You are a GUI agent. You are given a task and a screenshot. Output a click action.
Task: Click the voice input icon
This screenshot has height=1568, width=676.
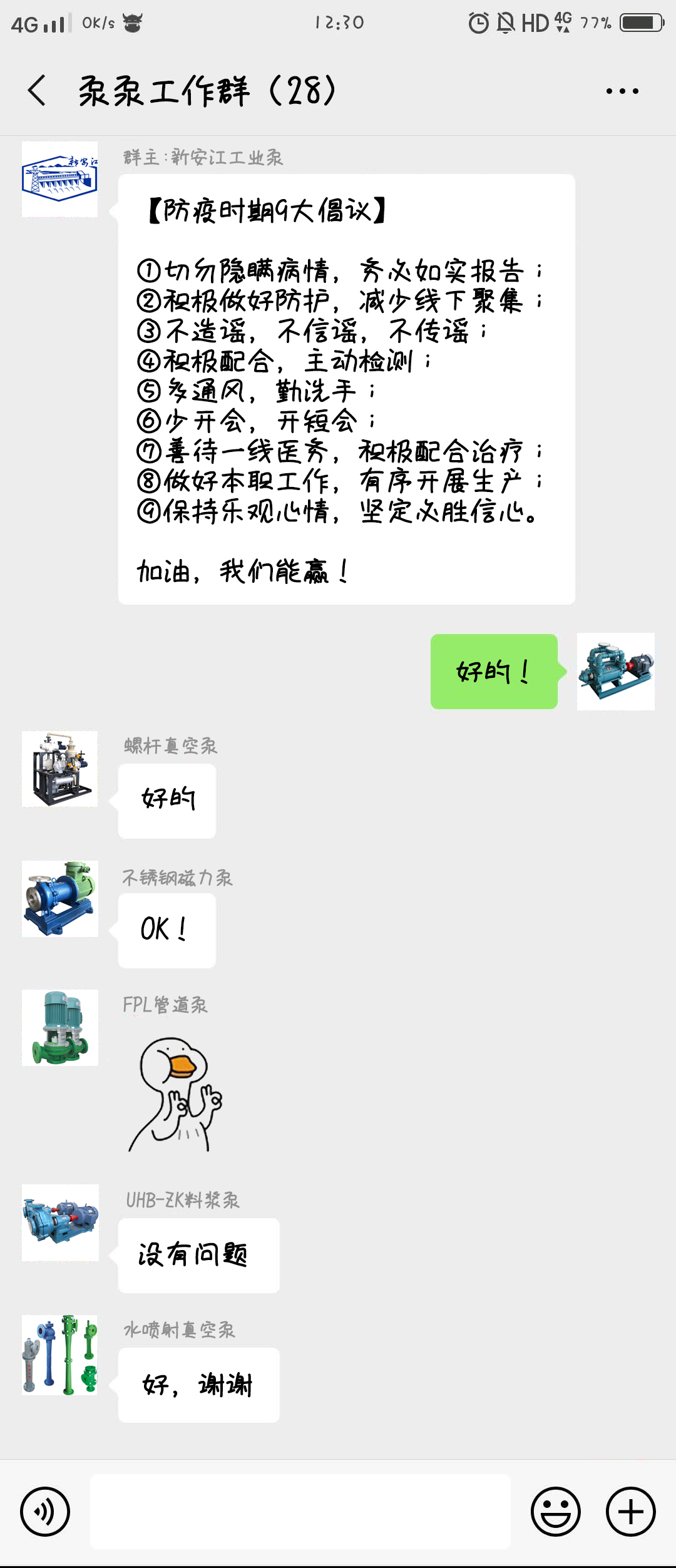click(45, 1511)
